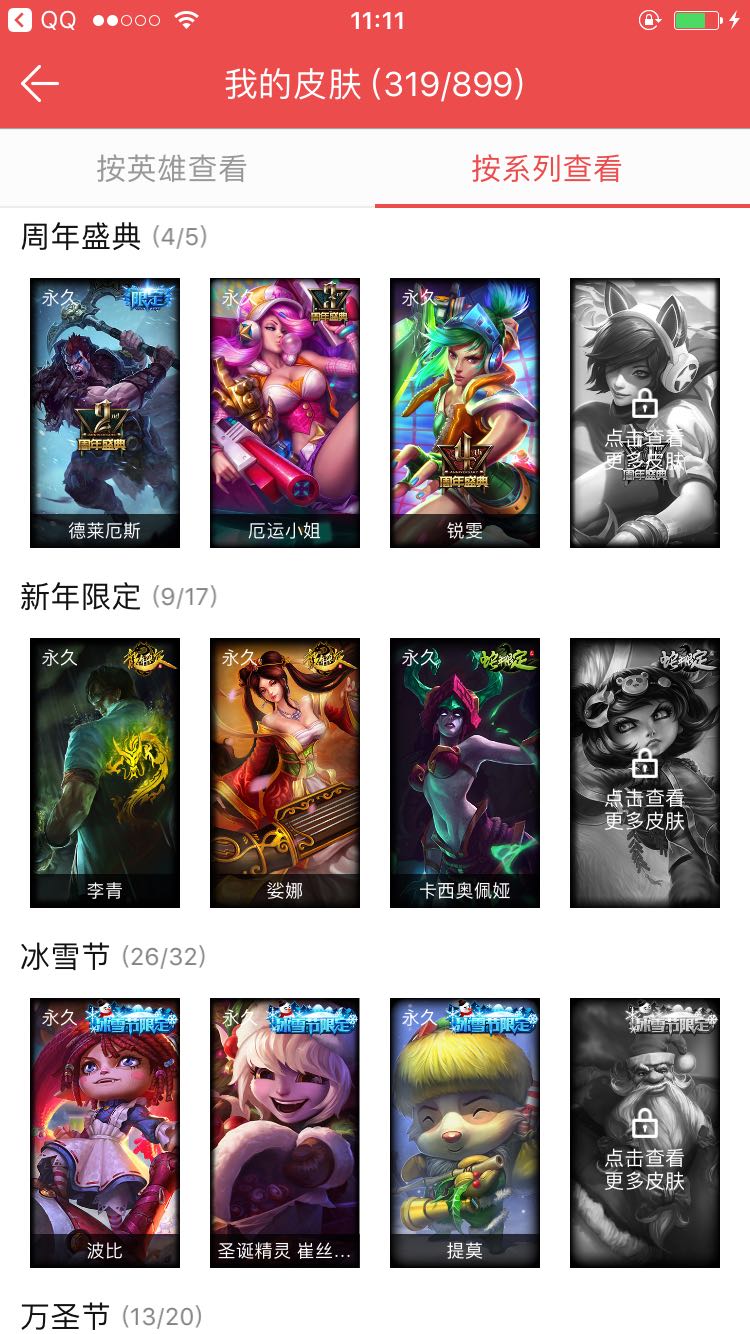View more skins in 新年限定 series
This screenshot has width=750, height=1334.
pos(645,772)
